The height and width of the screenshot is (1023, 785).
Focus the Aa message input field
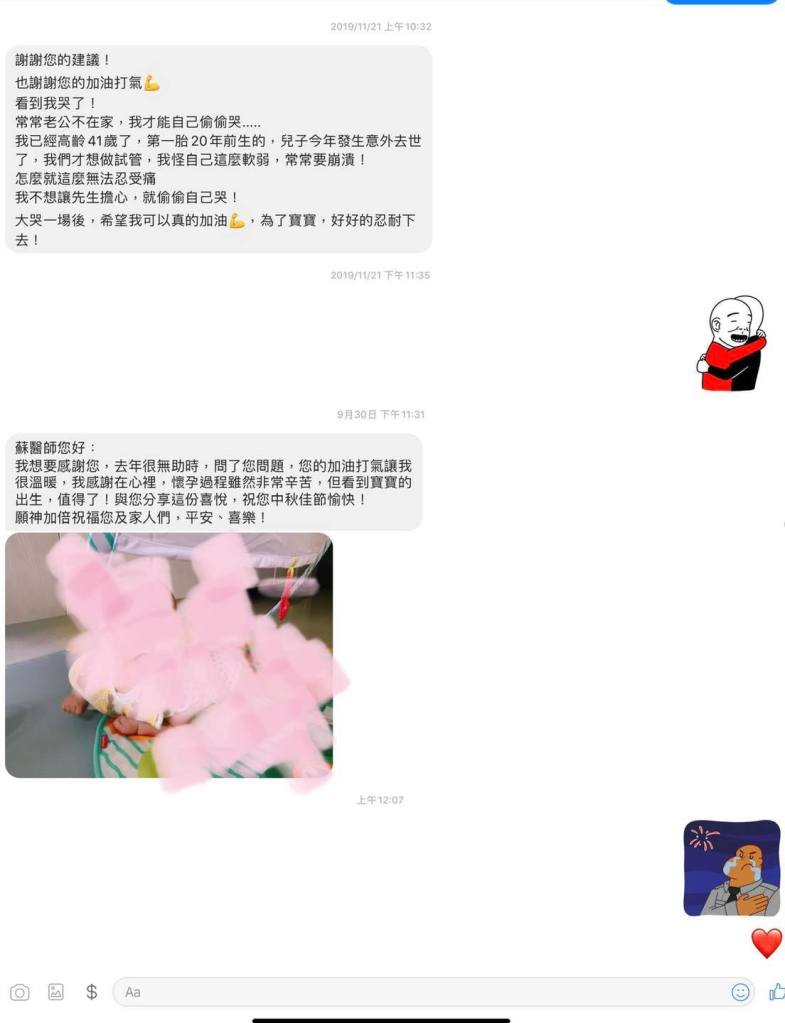click(420, 992)
